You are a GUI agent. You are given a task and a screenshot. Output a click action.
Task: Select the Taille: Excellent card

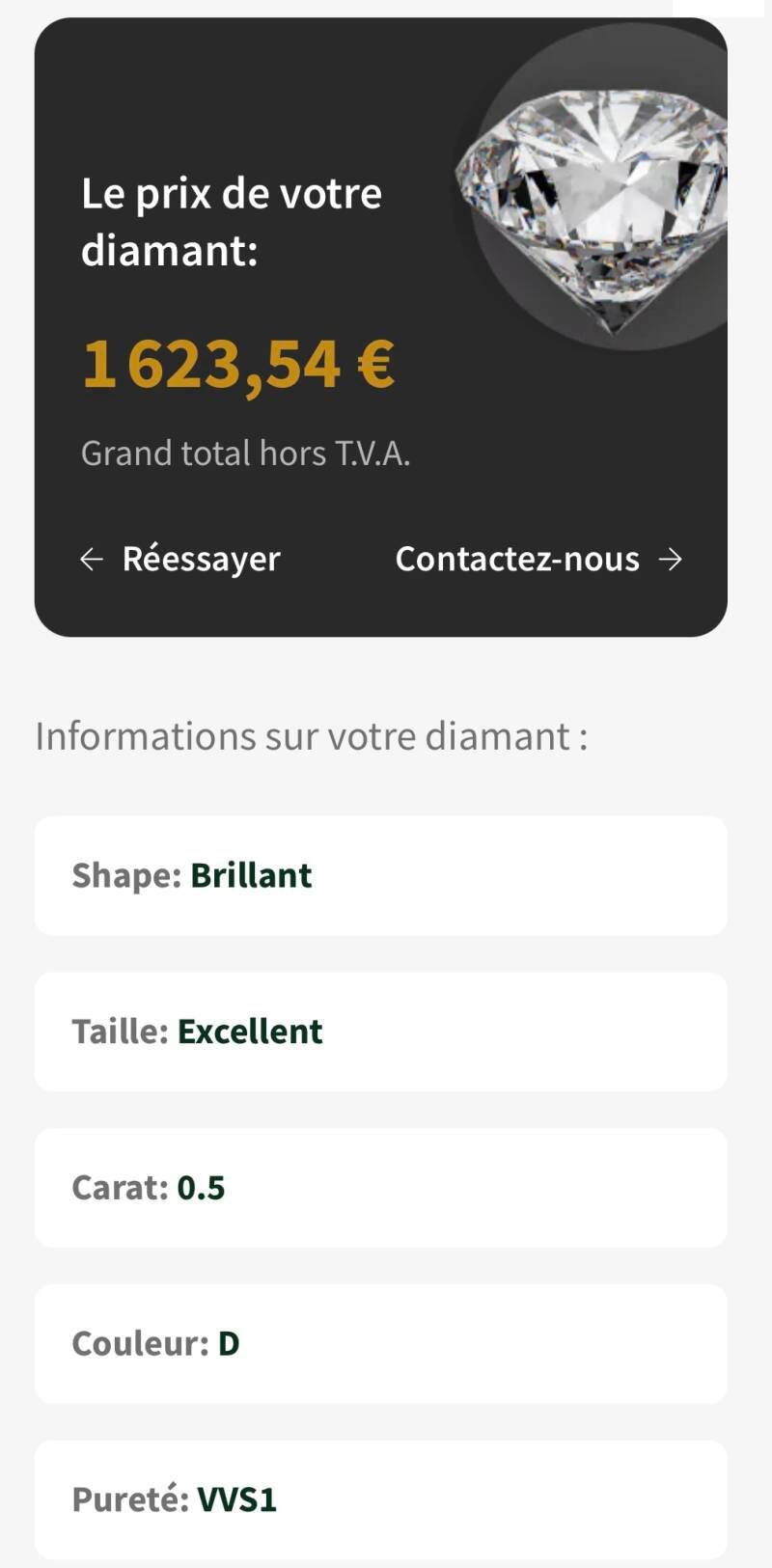point(381,1031)
